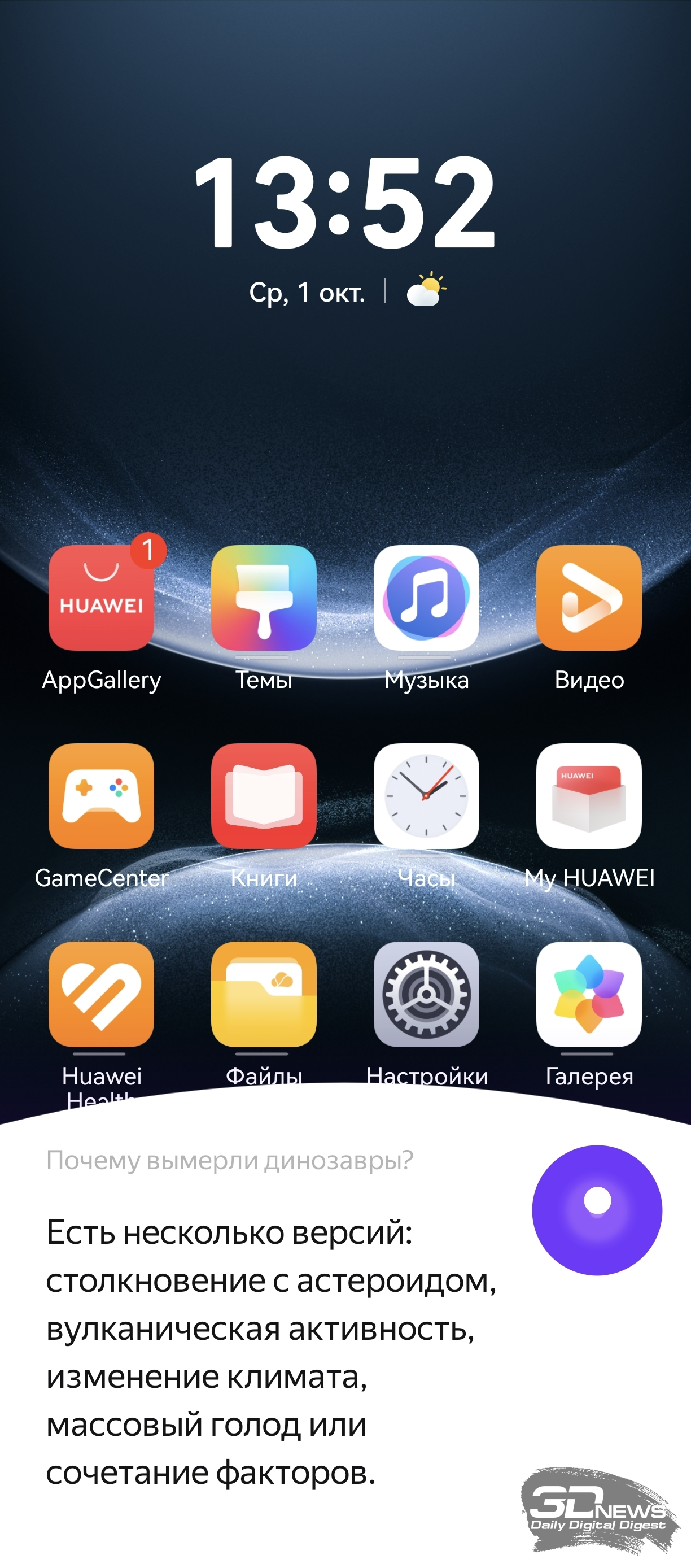
Task: Open the AppGallery app
Action: click(x=101, y=598)
